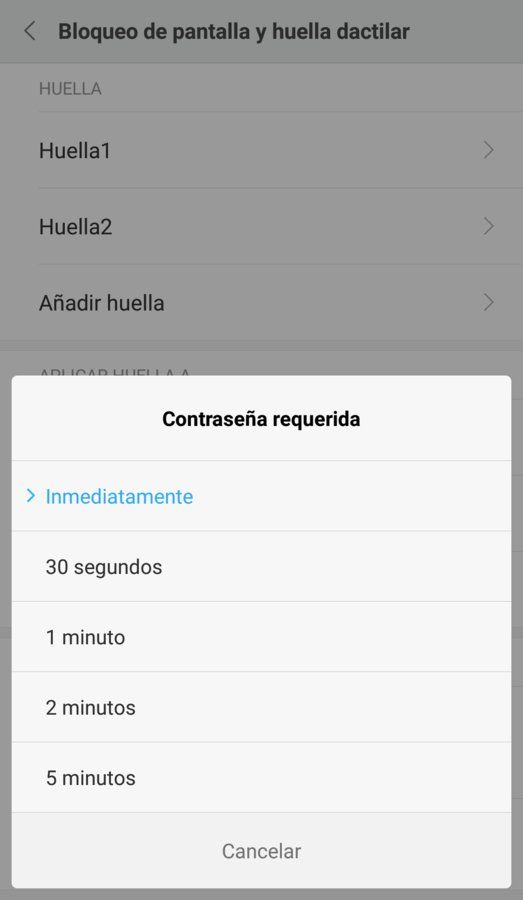Set password delay to 2 minutos
This screenshot has height=900, width=523.
click(x=261, y=707)
